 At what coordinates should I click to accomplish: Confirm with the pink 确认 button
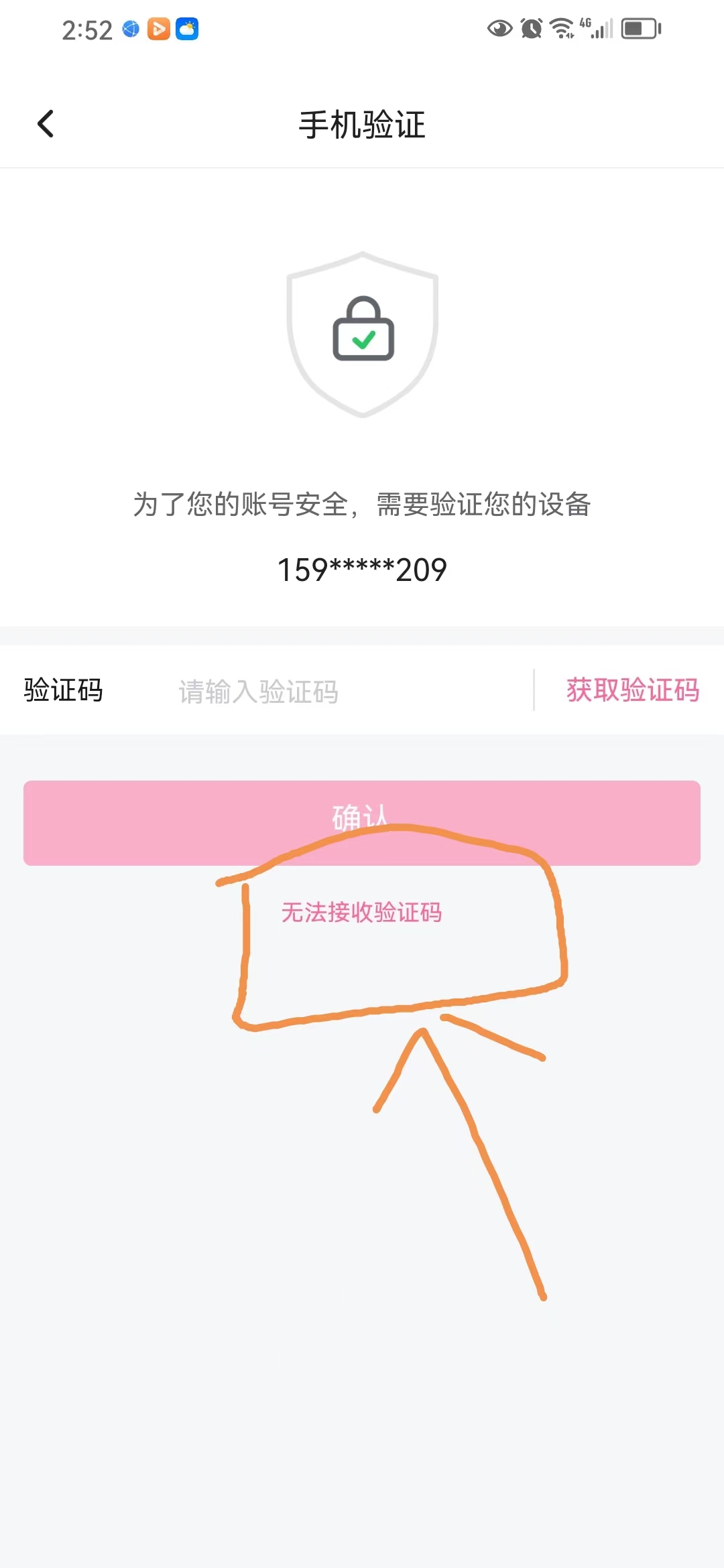coord(362,822)
